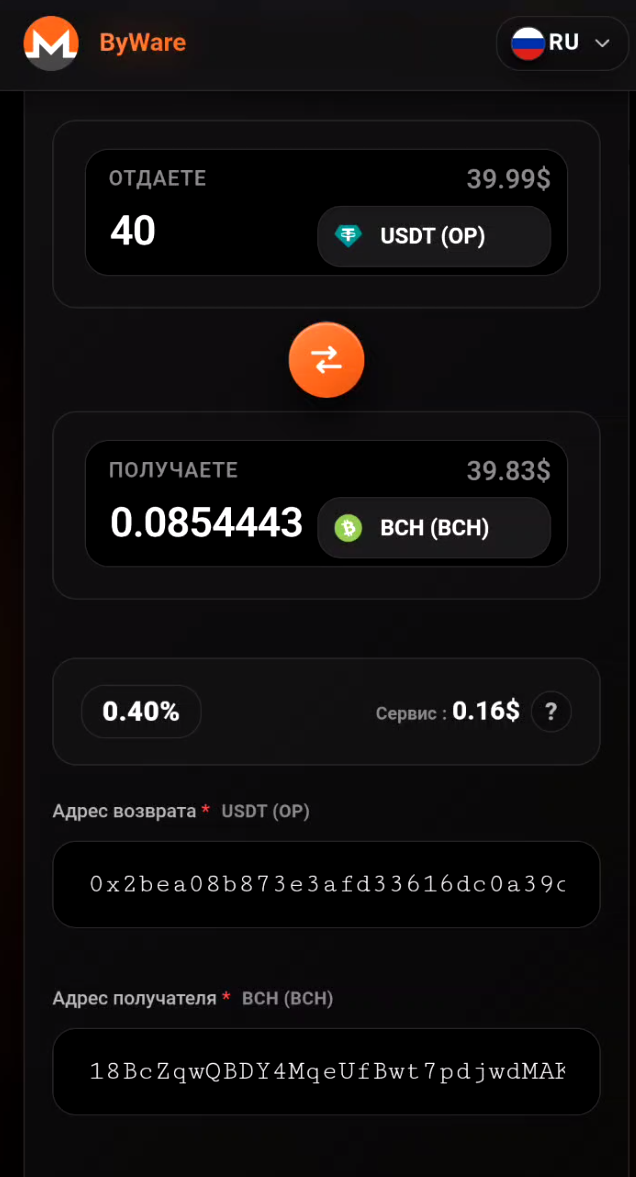Open the service fee help question mark
The height and width of the screenshot is (1177, 636).
551,712
